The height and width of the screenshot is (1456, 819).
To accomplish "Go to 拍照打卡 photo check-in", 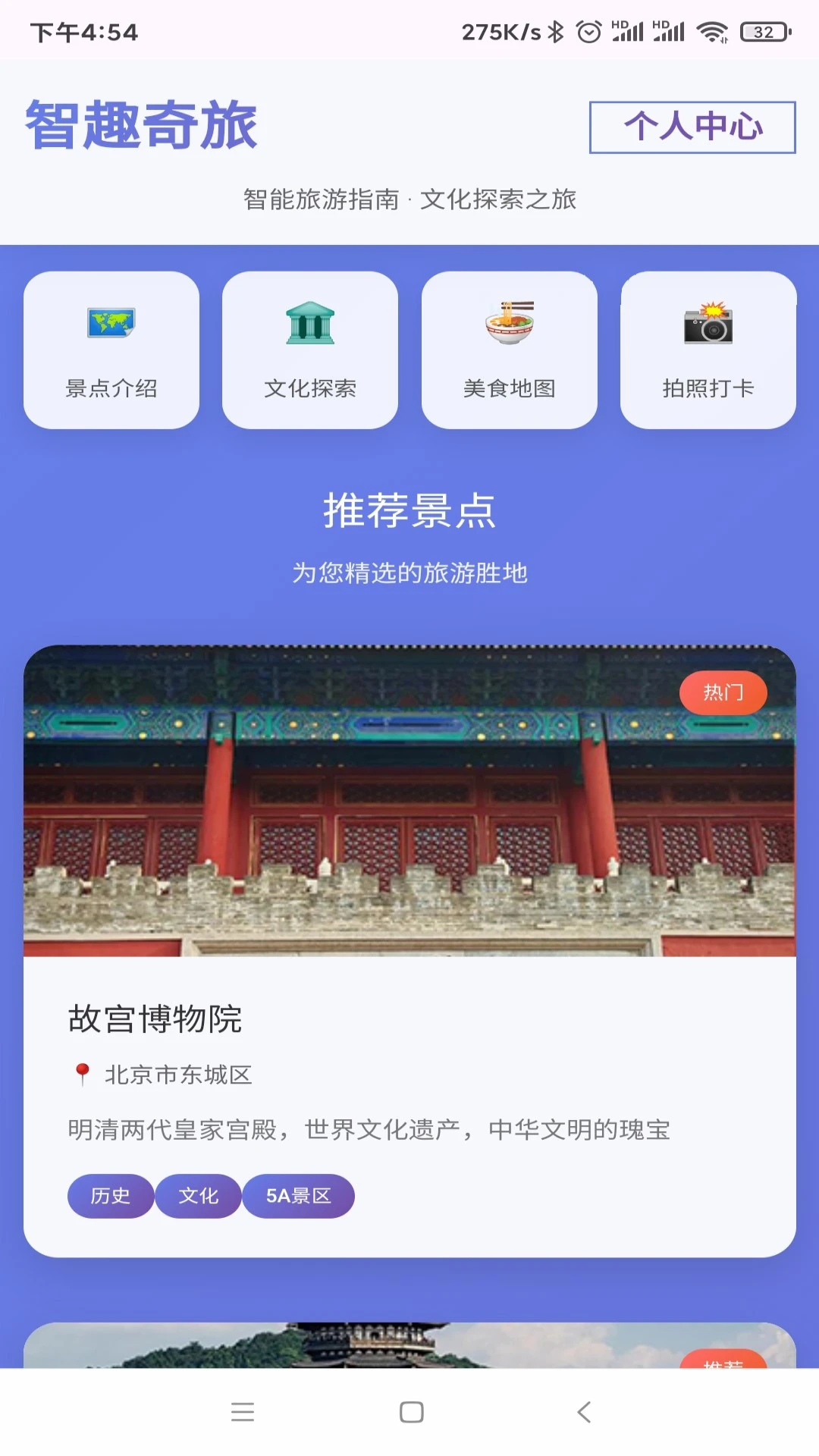I will coord(708,350).
